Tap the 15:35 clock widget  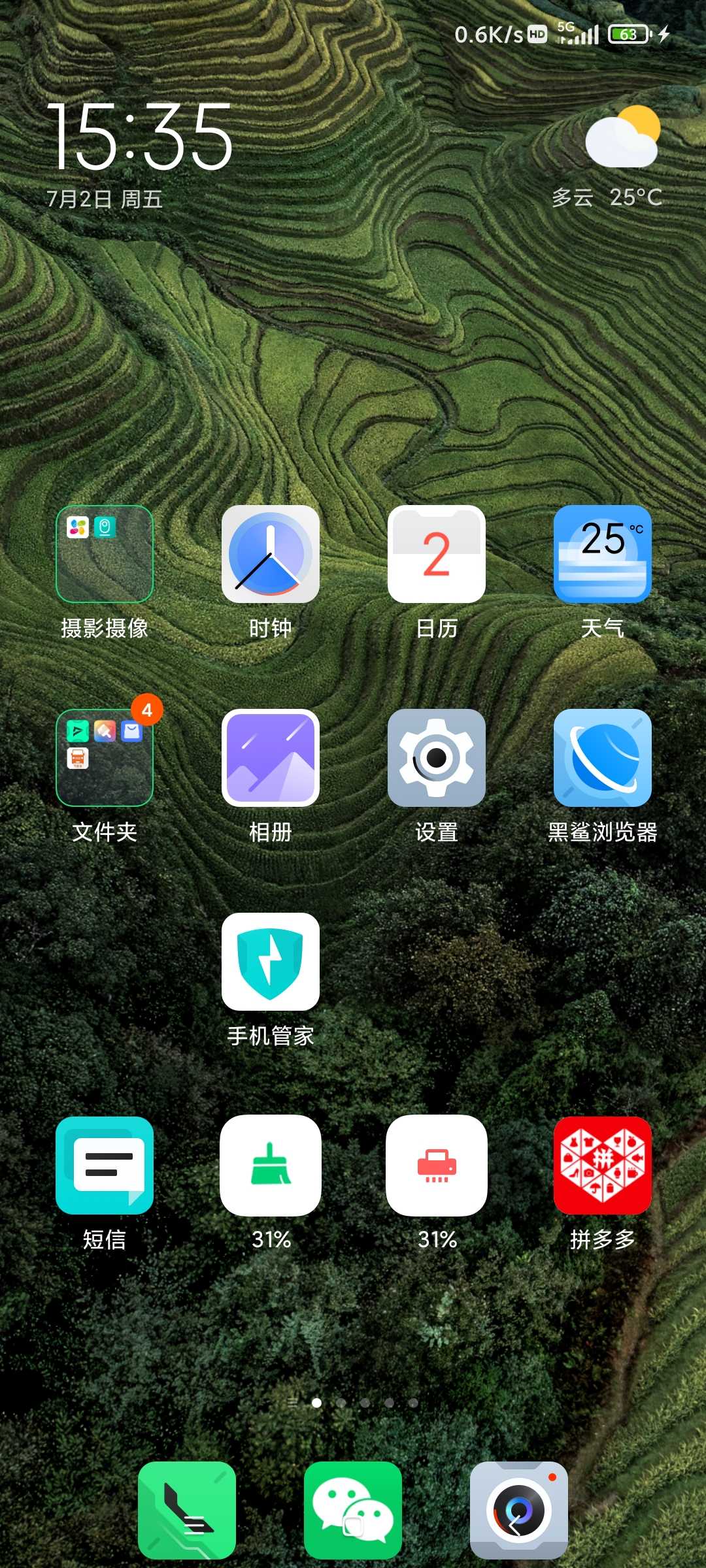(140, 137)
